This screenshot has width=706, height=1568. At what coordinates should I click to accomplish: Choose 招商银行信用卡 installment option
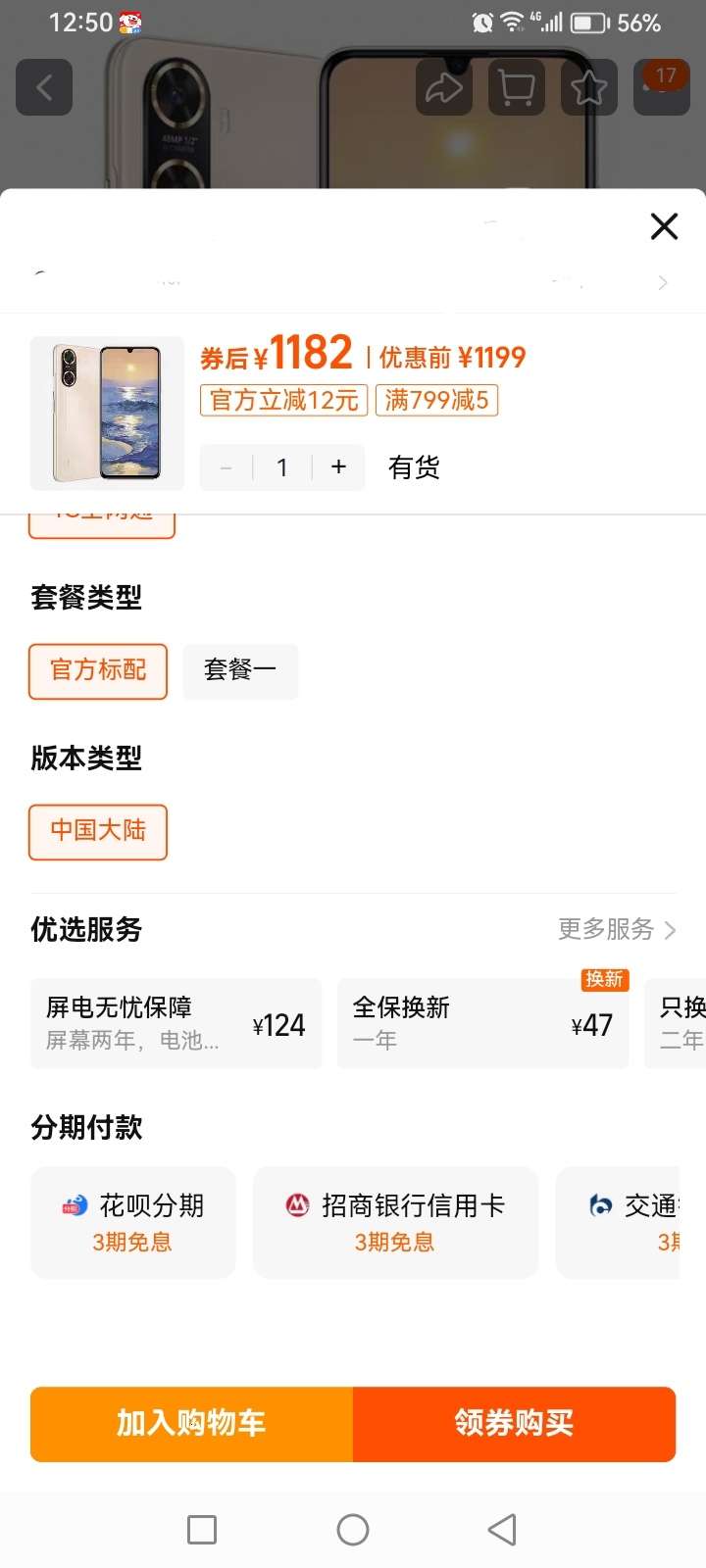(395, 1222)
